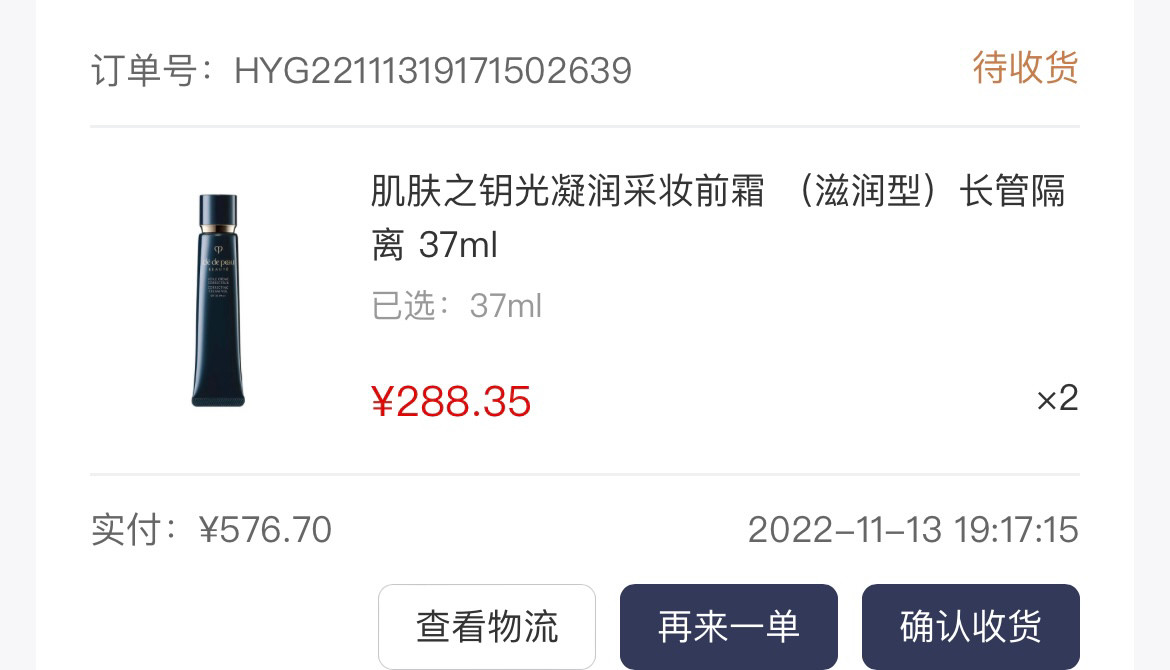Confirm receipt with 确认收货

(971, 626)
